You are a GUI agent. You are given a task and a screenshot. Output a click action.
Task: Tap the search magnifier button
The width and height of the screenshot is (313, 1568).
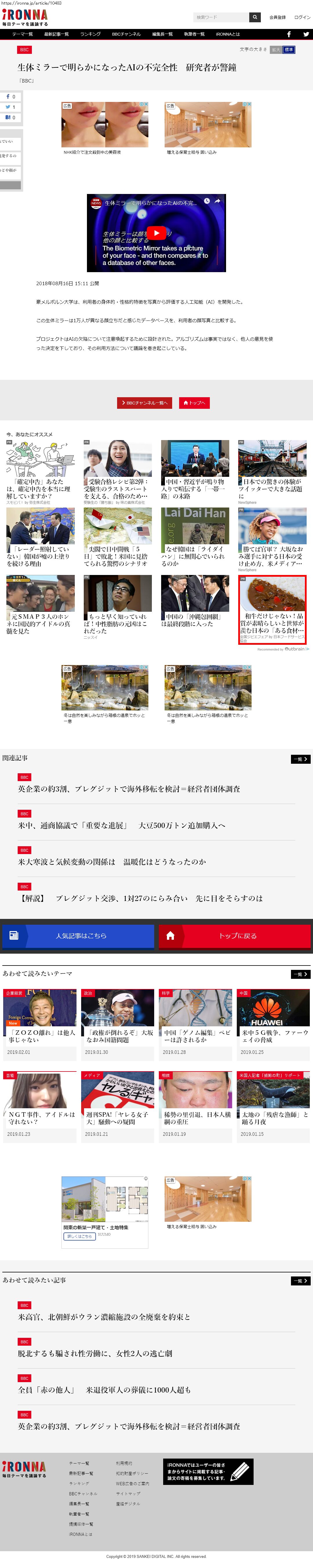pos(255,17)
